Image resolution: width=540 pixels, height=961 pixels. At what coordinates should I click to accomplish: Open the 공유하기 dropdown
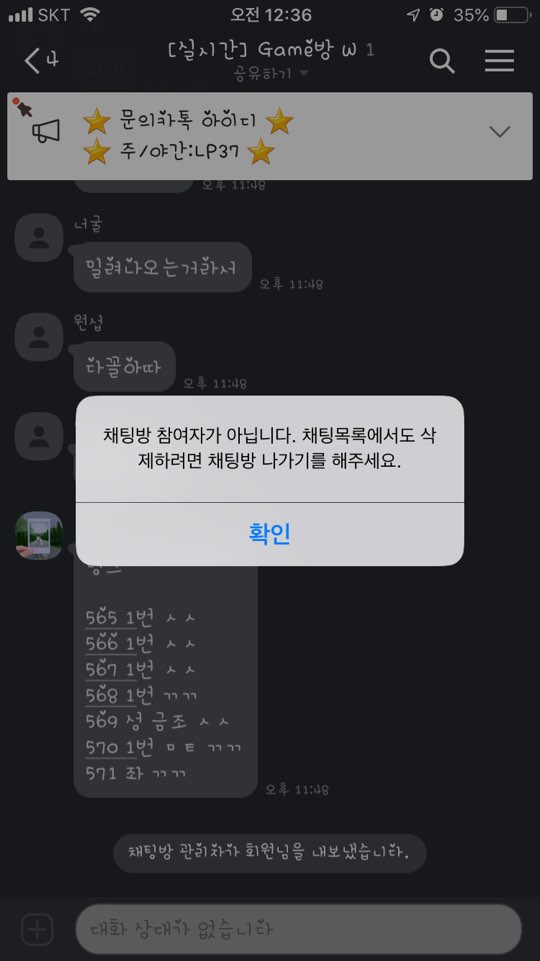point(270,74)
